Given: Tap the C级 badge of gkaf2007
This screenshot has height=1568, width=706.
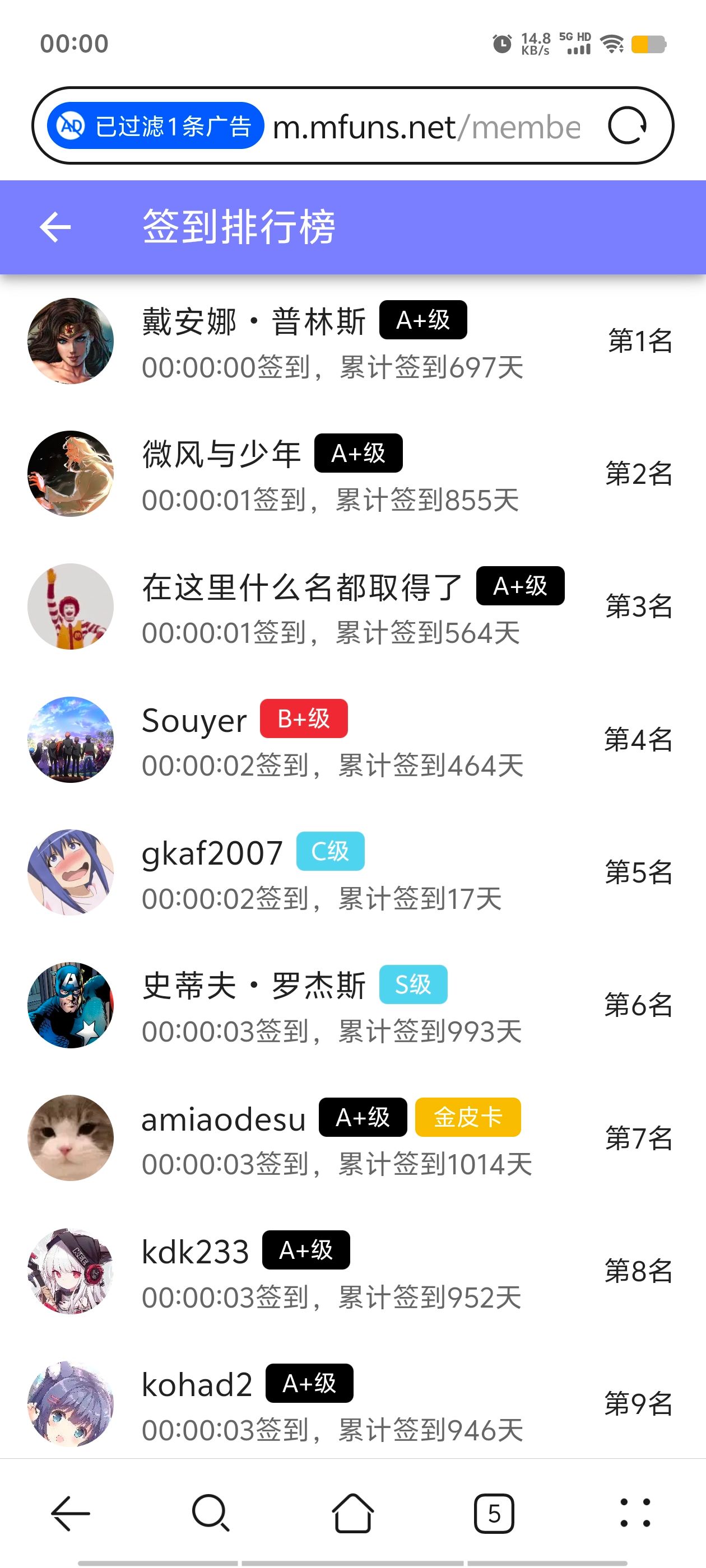Looking at the screenshot, I should 329,852.
